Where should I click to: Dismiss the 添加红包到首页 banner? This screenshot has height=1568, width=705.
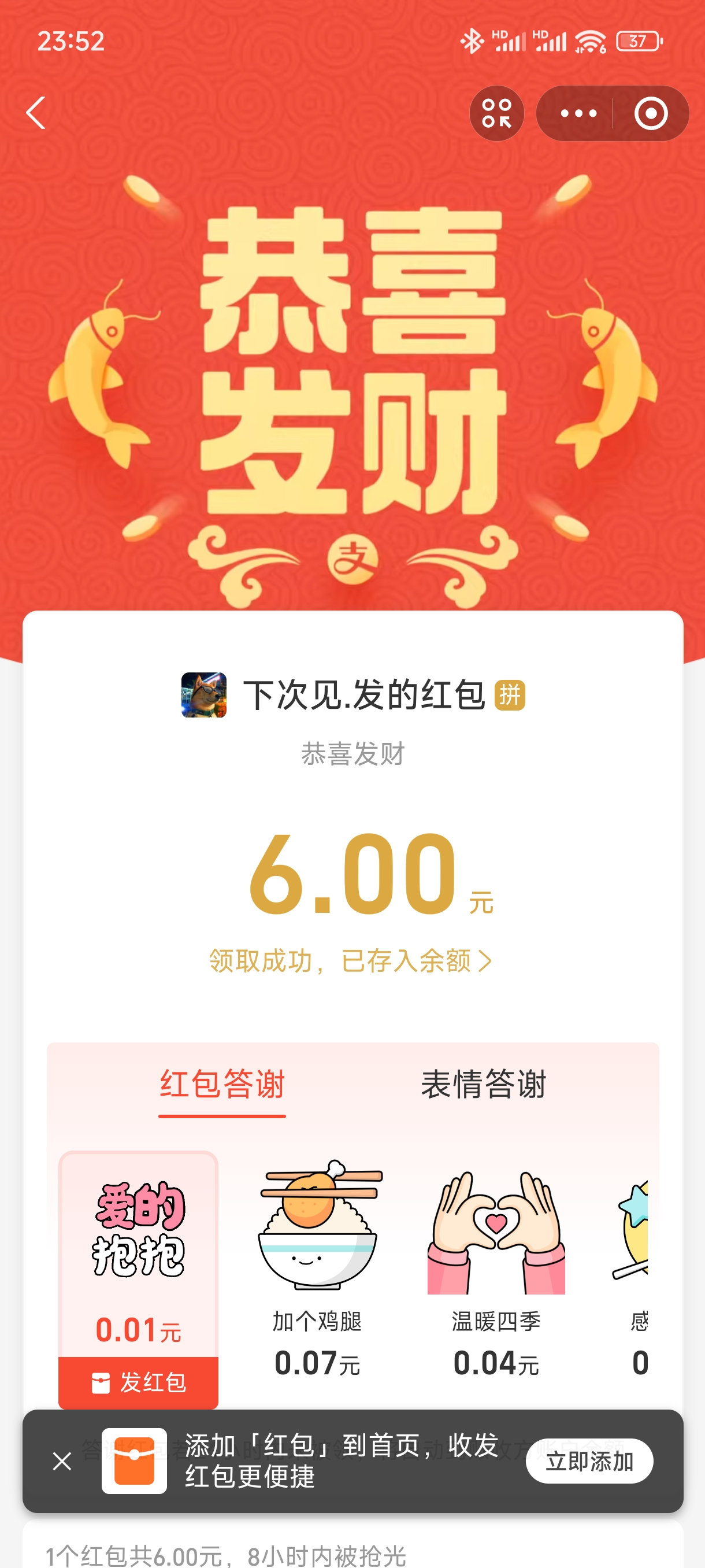(62, 1461)
